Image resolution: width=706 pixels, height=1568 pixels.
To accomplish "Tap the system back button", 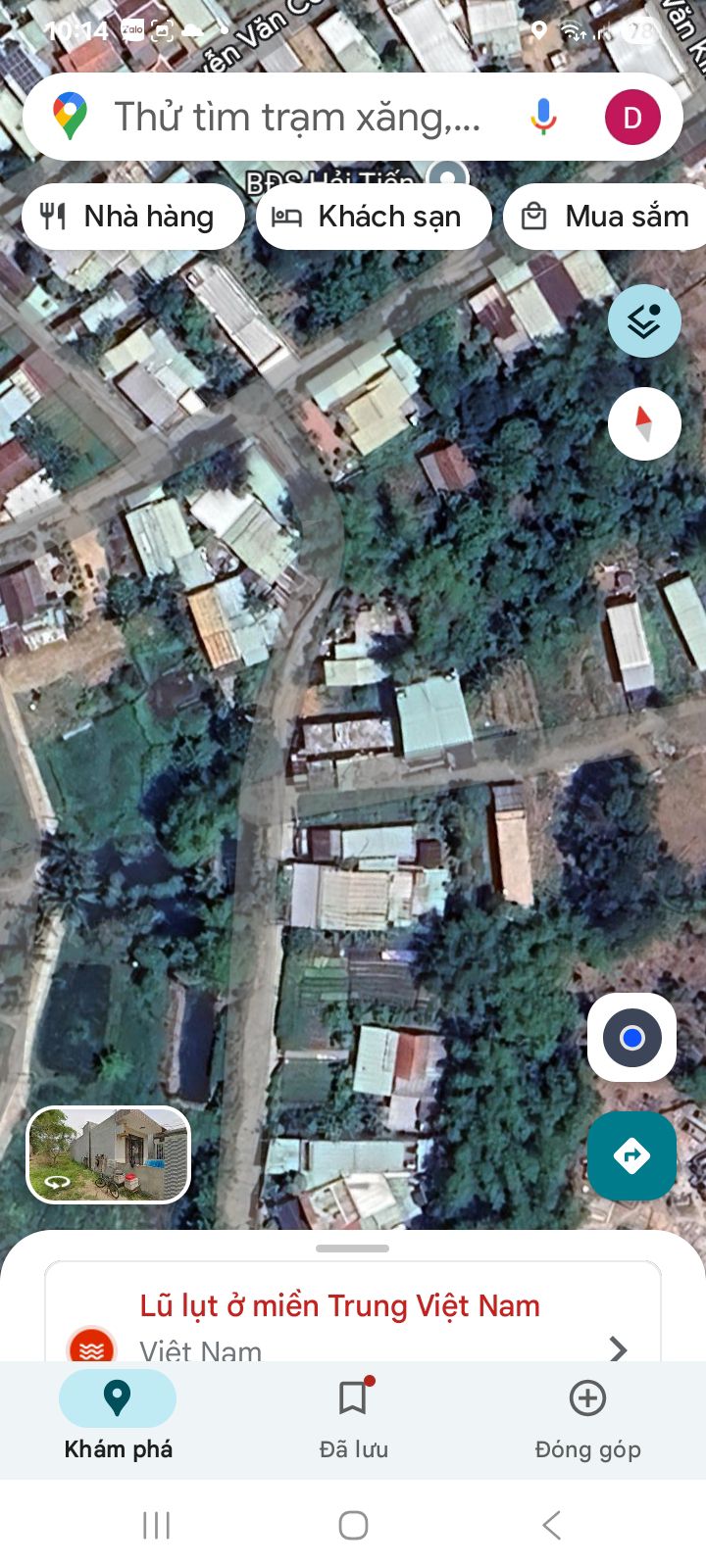I will coord(551,1525).
